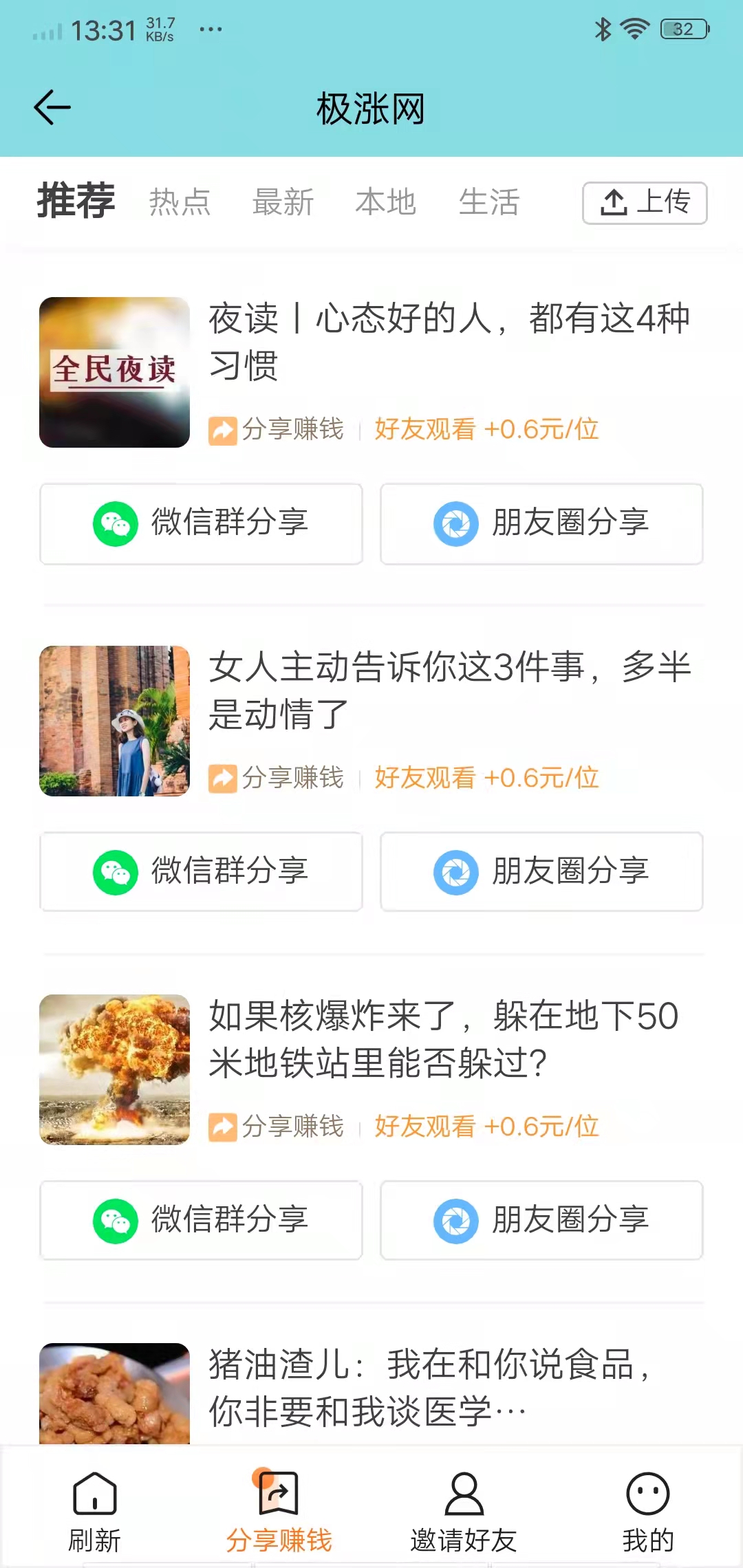Screen dimensions: 743x1568
Task: Tap 朋友圈分享 under the 女人主动 article
Action: [x=541, y=871]
